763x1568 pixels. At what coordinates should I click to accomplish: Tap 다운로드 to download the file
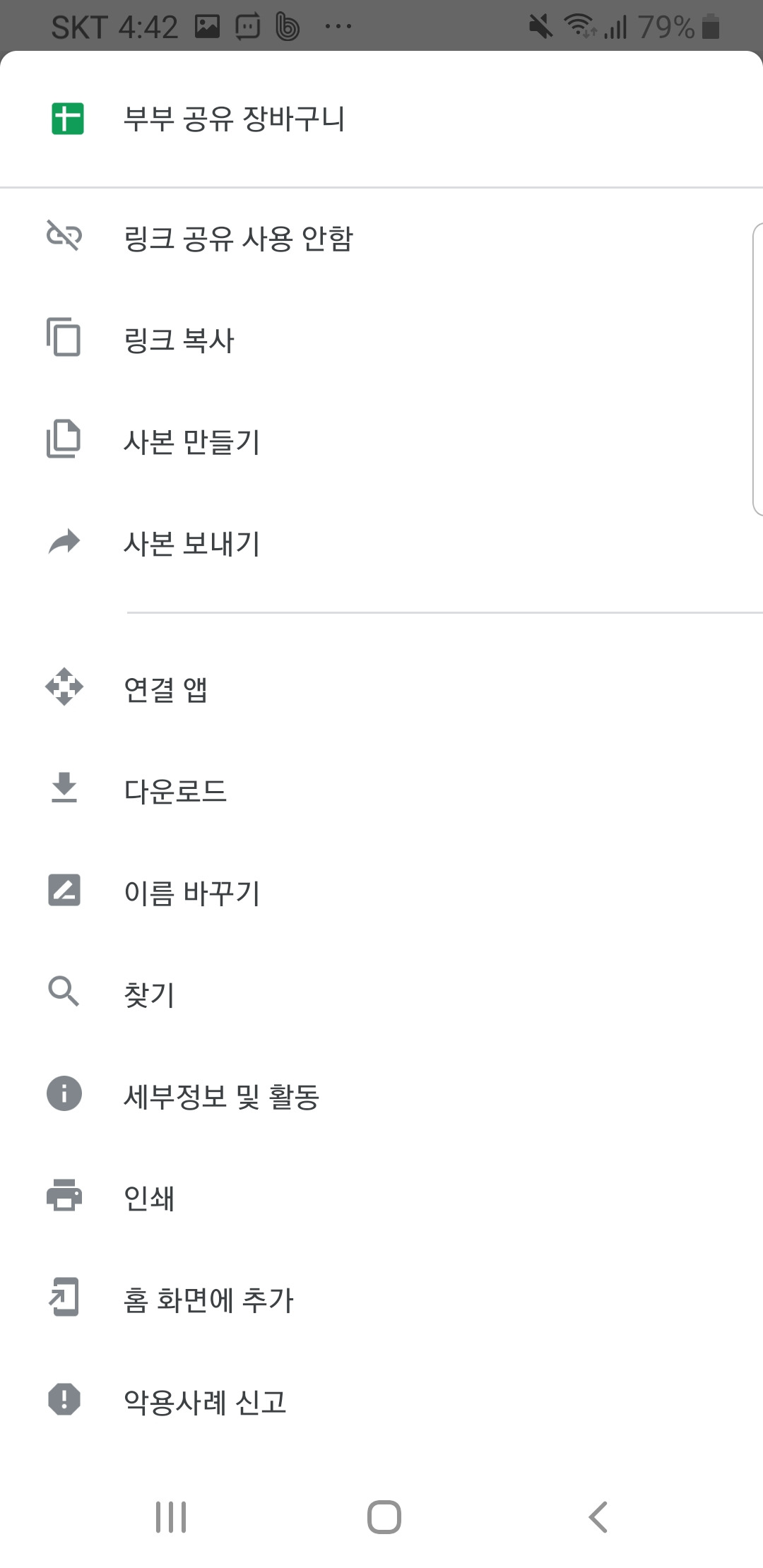[x=175, y=790]
